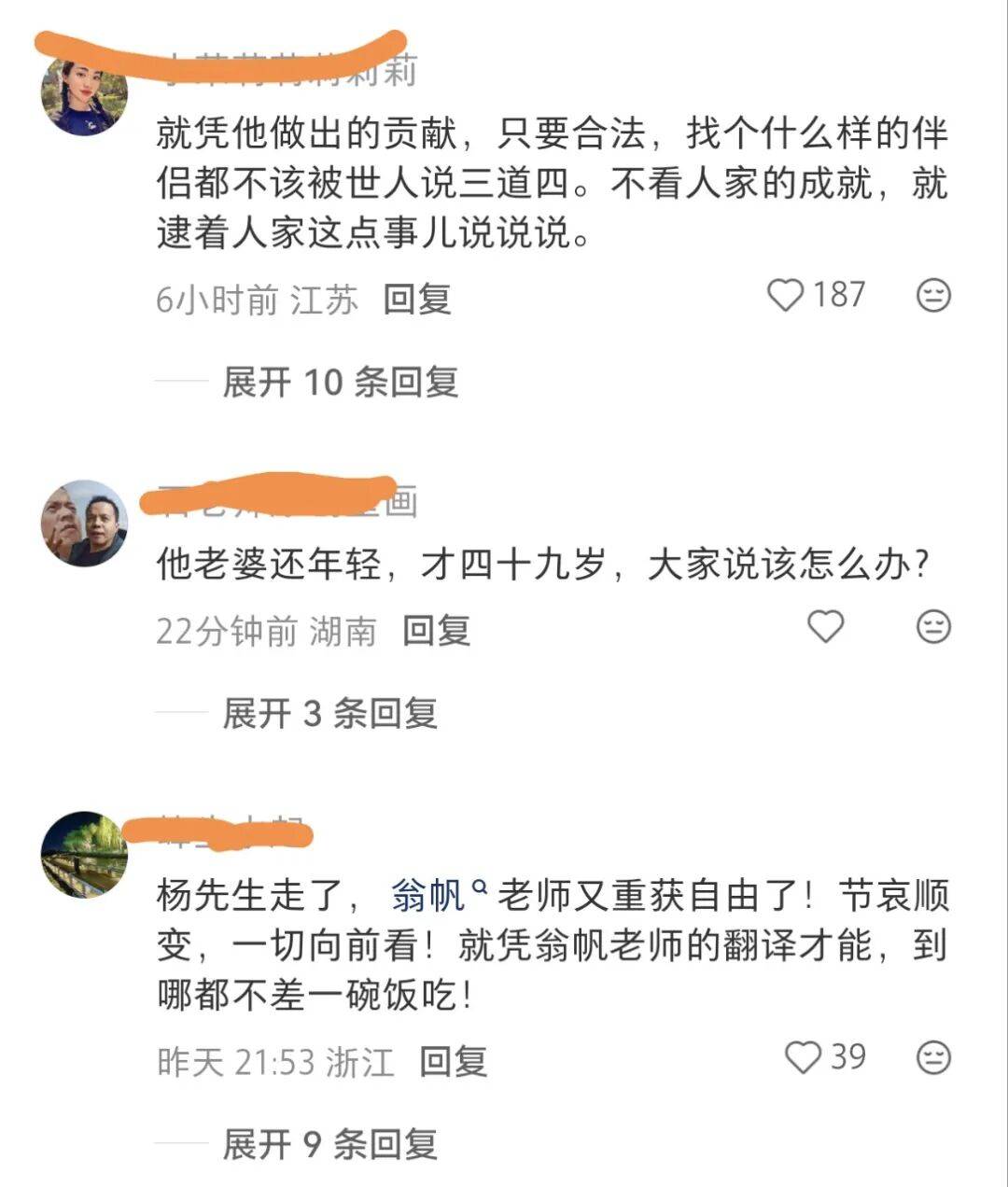The height and width of the screenshot is (1187, 1008).
Task: Reply to the comment from 浙江
Action: (454, 1062)
